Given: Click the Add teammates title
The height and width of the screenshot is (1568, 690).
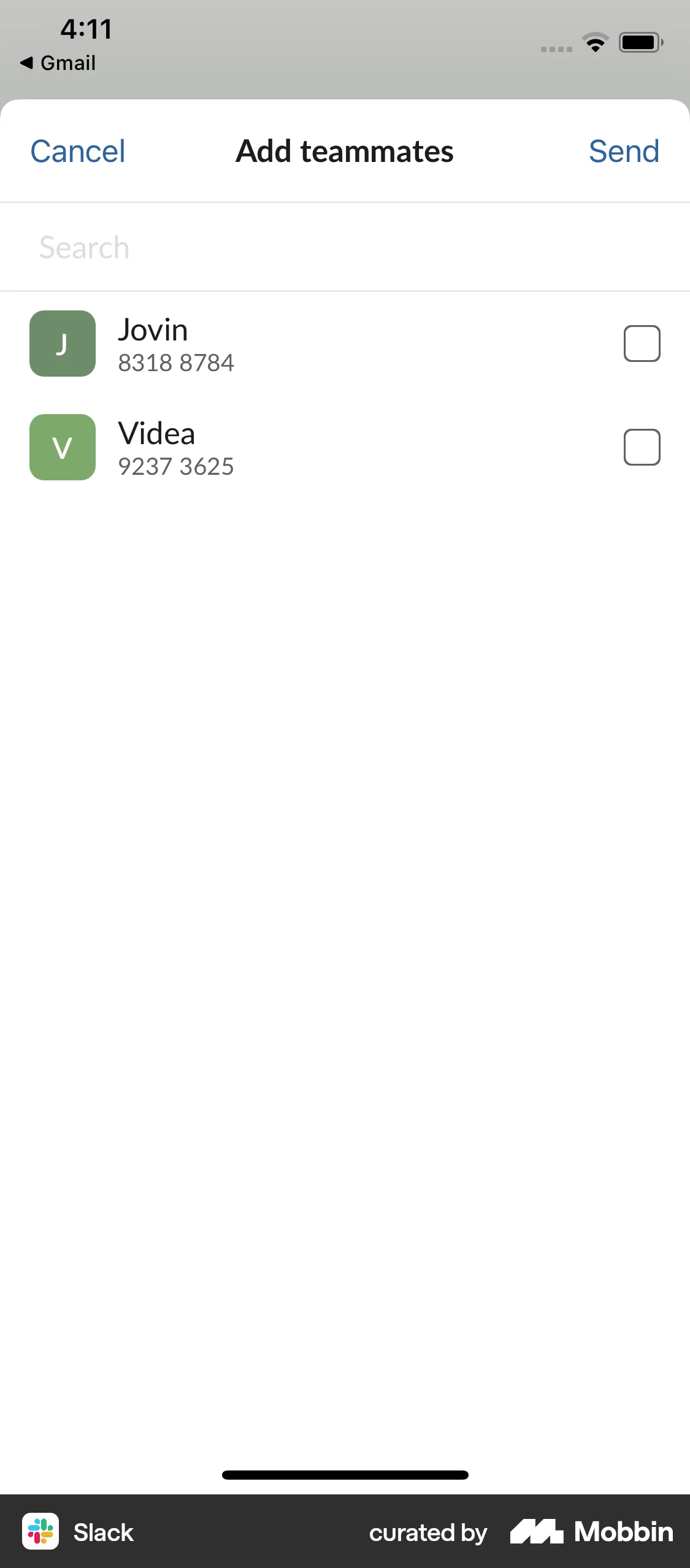Looking at the screenshot, I should pyautogui.click(x=344, y=152).
